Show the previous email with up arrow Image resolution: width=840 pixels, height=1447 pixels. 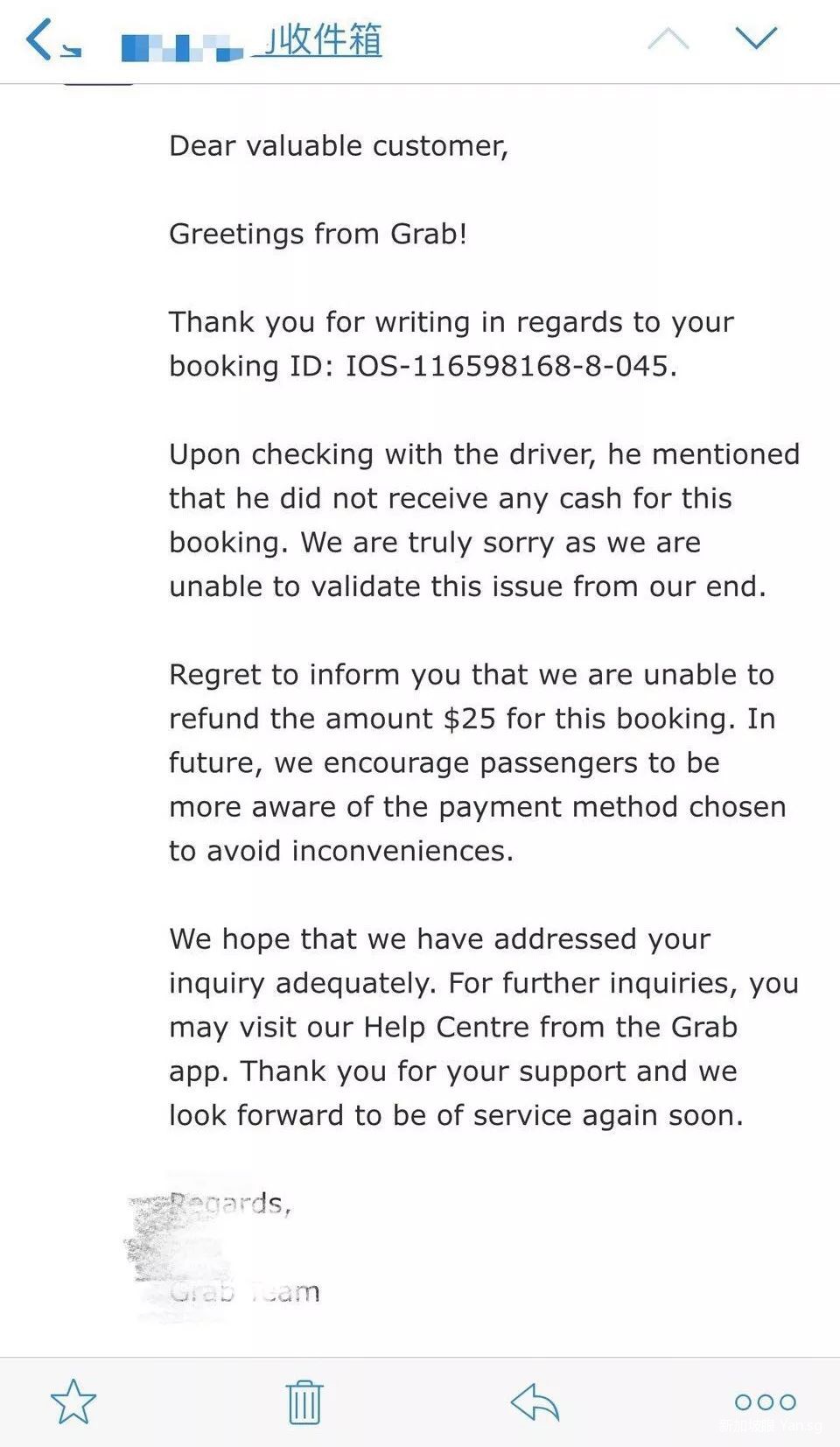[x=668, y=39]
